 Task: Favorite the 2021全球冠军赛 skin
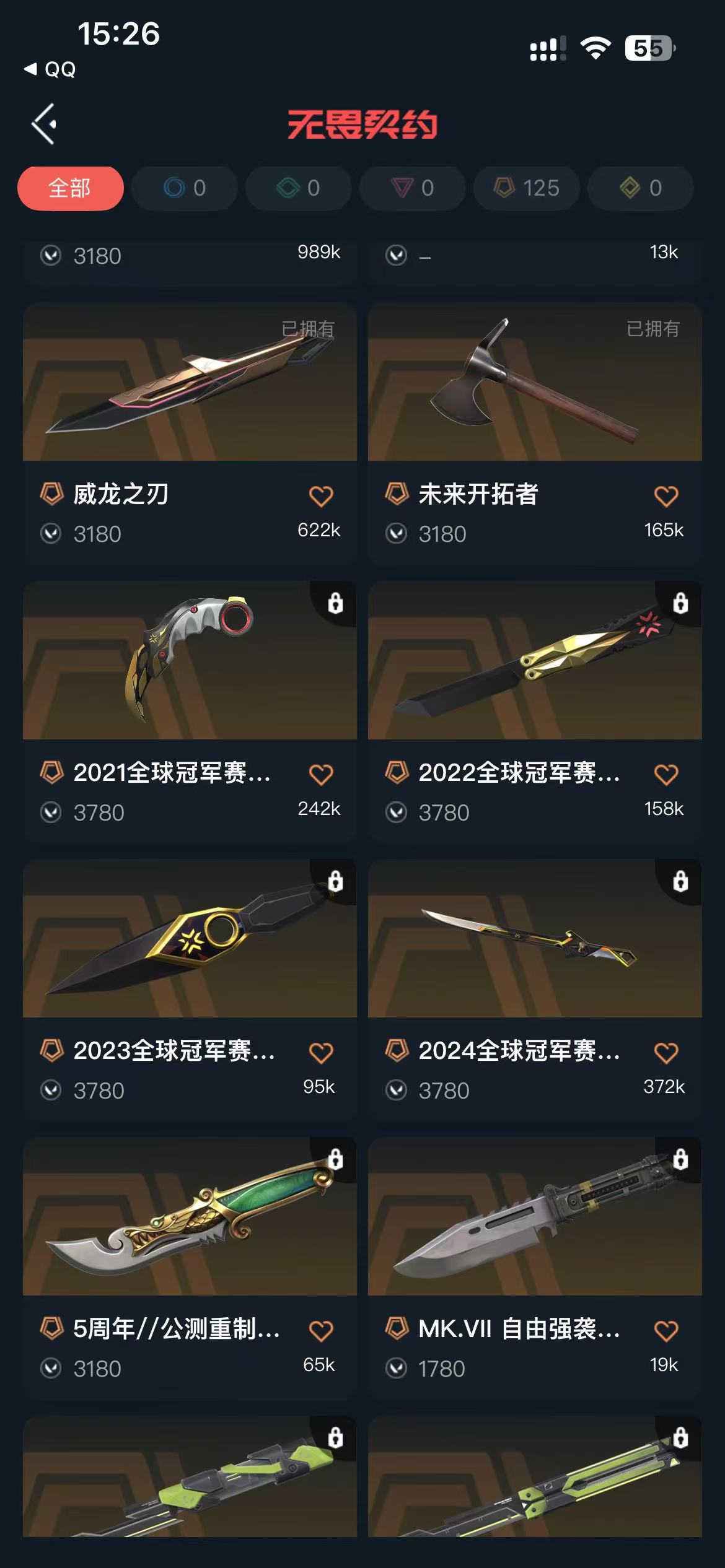[321, 774]
